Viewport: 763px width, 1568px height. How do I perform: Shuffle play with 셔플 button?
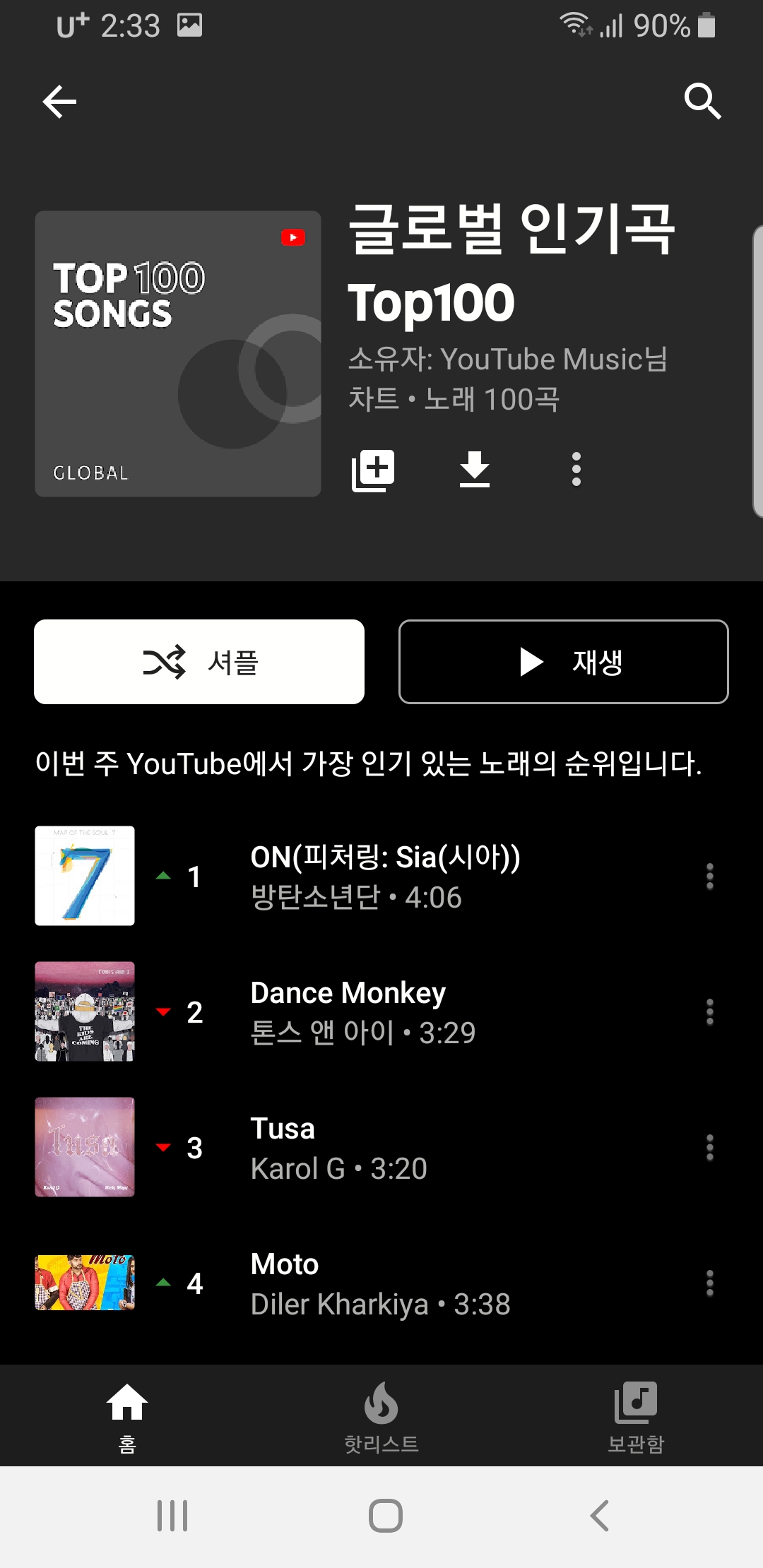199,662
